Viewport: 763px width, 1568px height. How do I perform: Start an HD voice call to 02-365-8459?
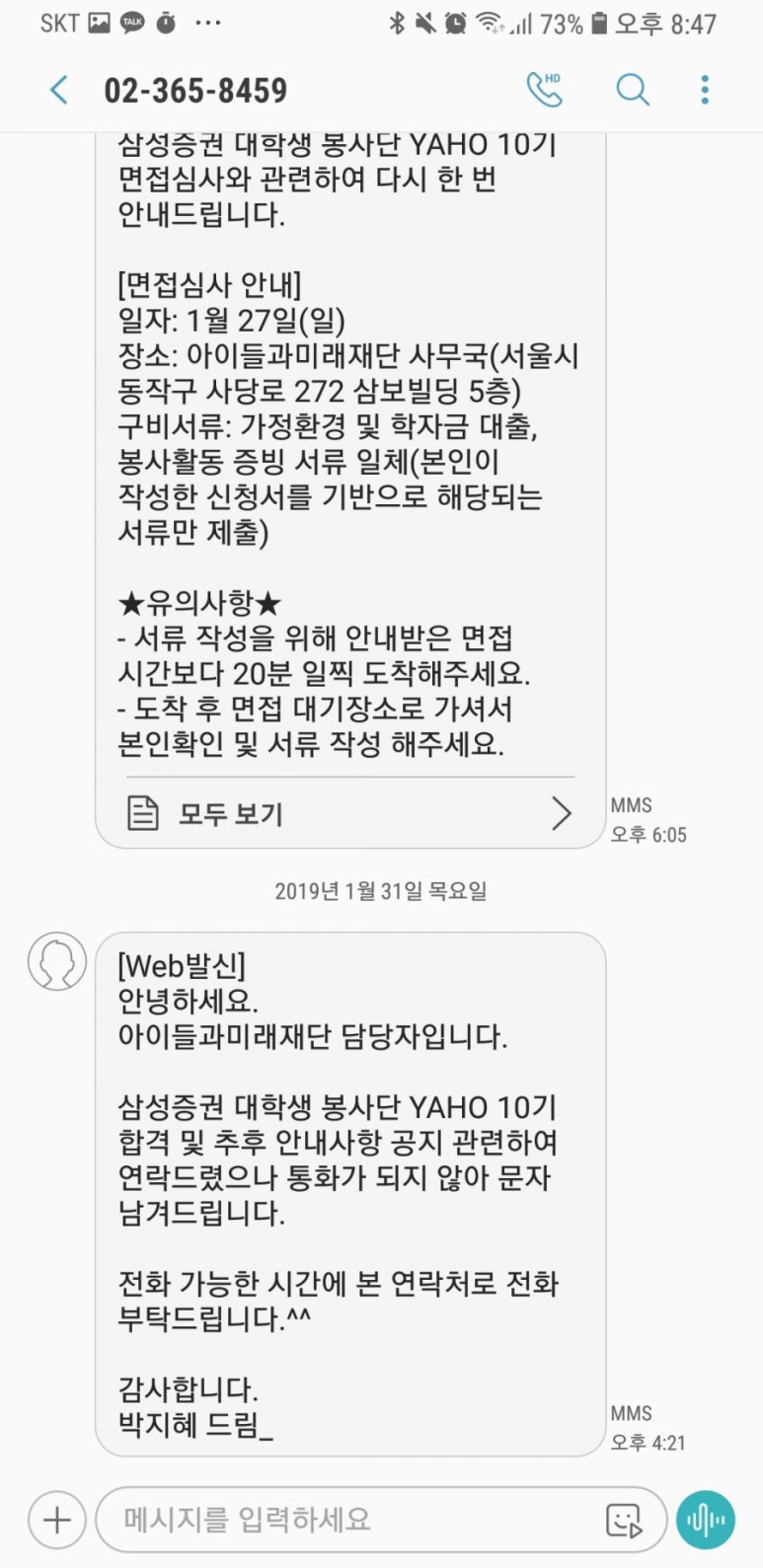pyautogui.click(x=544, y=90)
